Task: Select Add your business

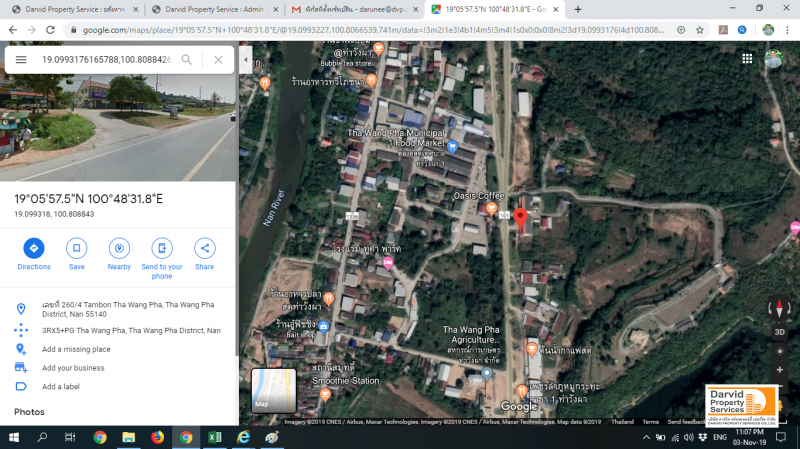Action: [x=73, y=368]
